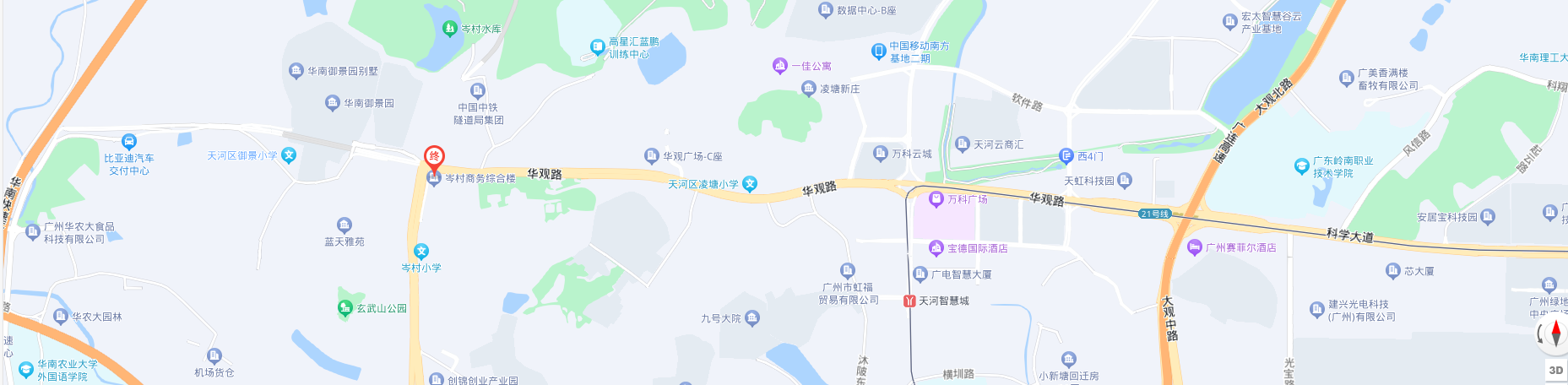Open the 天河区凌塘小学 school marker

(x=750, y=184)
